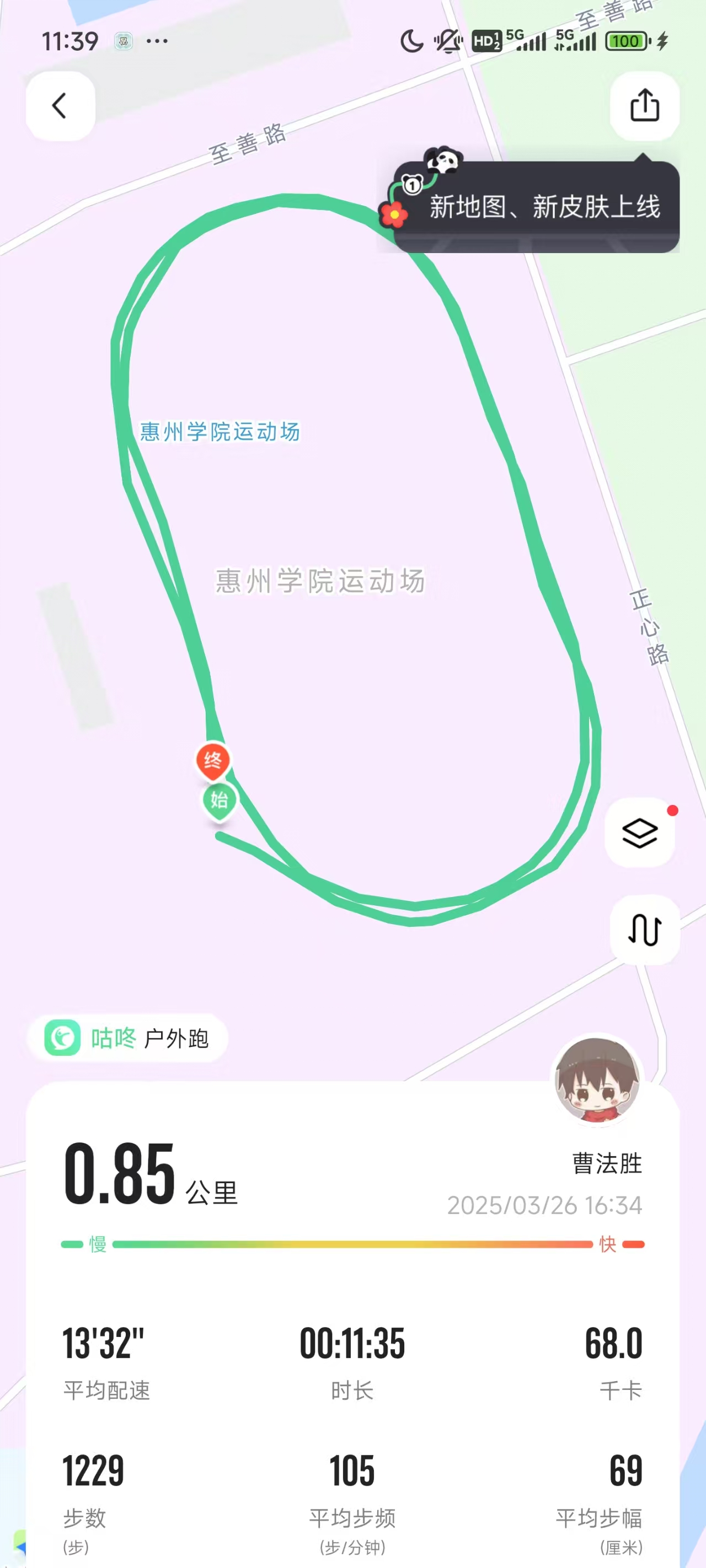Share this run record
The width and height of the screenshot is (706, 1568).
(x=644, y=106)
